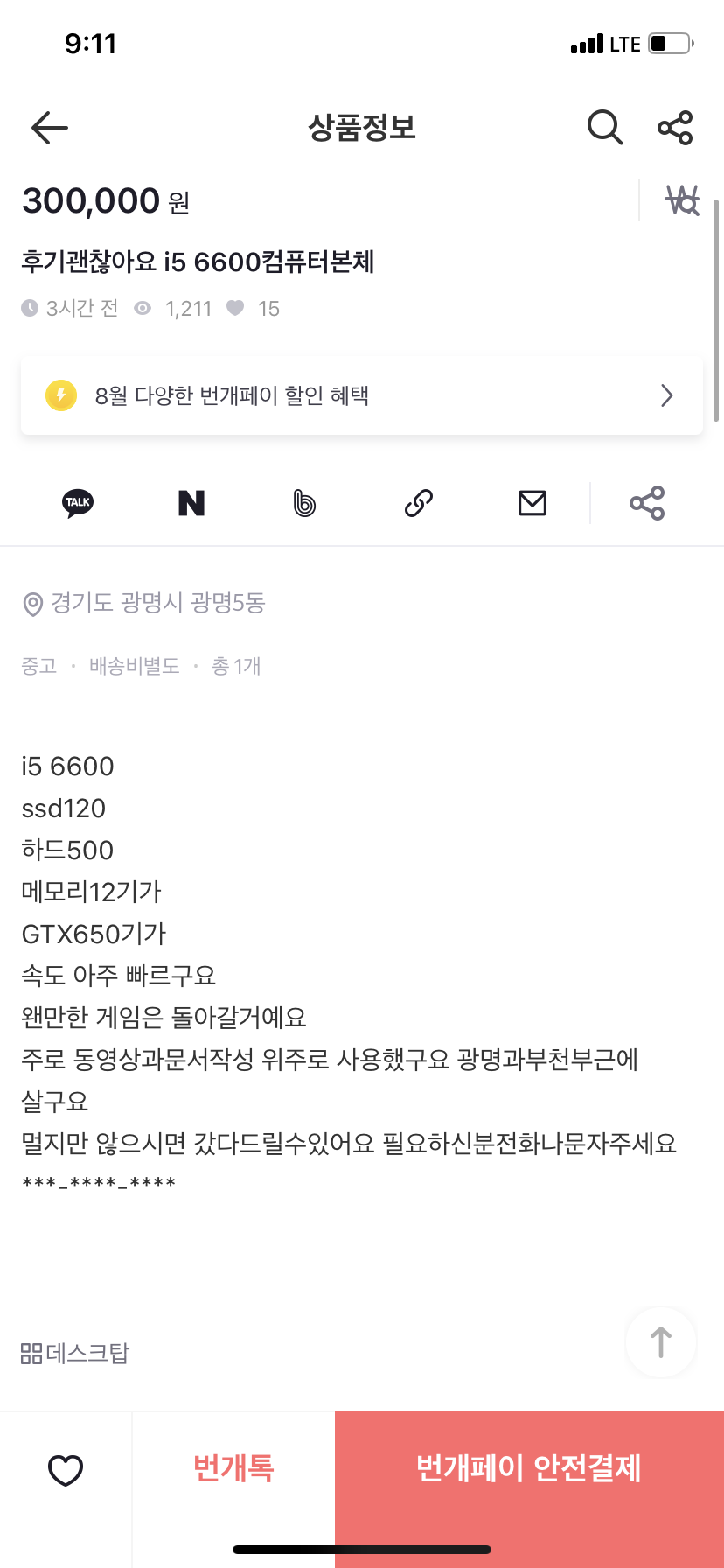This screenshot has height=1568, width=724.
Task: Open search from the top bar
Action: click(x=604, y=128)
